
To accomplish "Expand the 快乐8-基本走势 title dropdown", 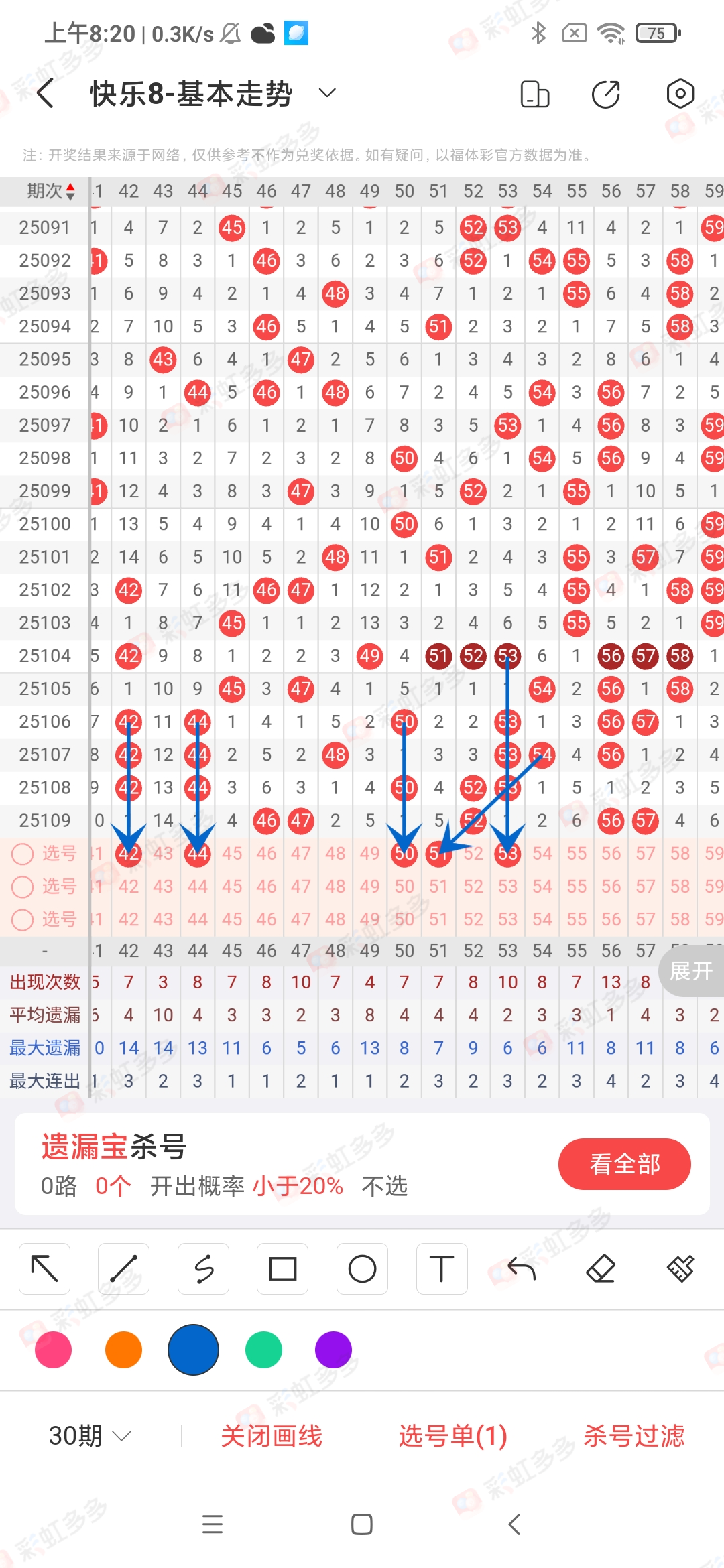I will pyautogui.click(x=326, y=94).
